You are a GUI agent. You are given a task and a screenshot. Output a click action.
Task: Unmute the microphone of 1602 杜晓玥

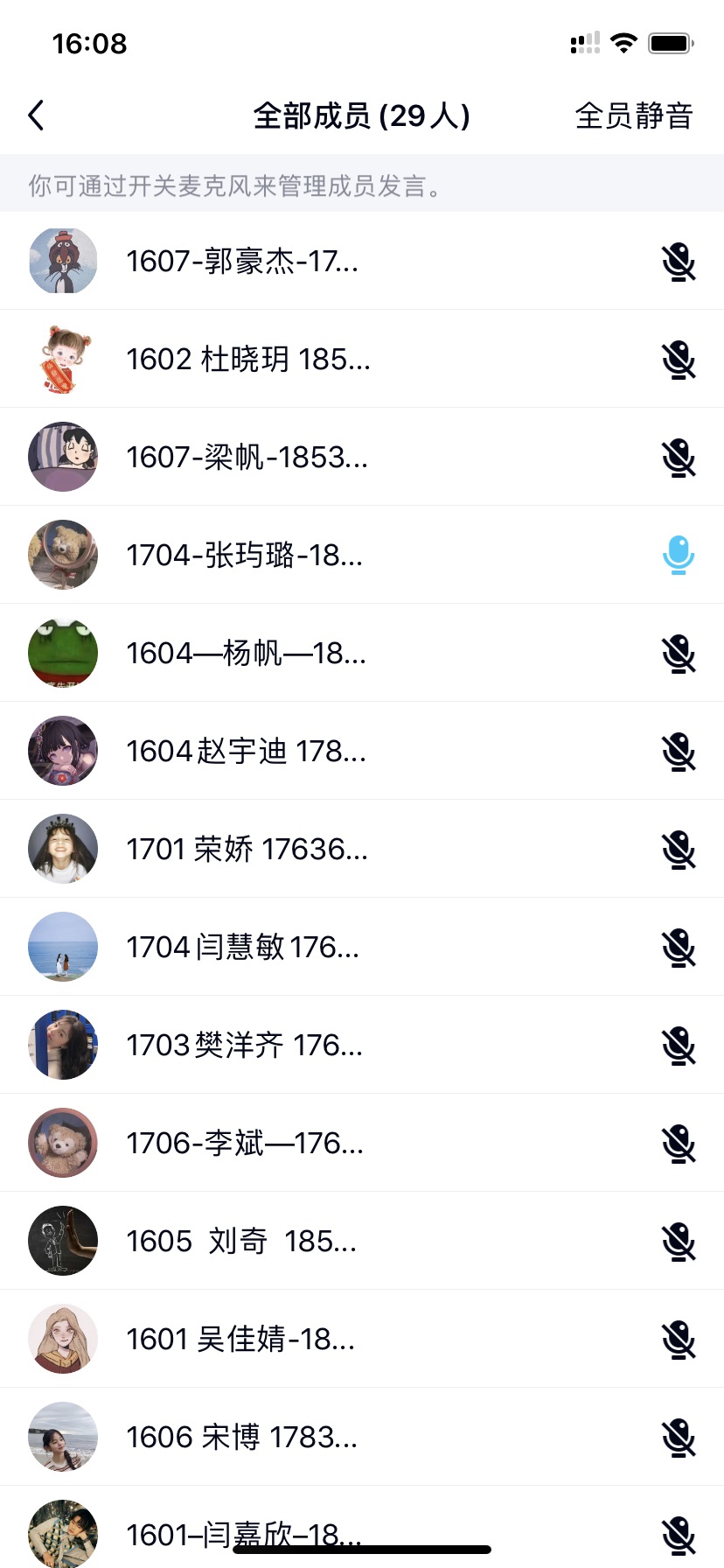[x=678, y=360]
